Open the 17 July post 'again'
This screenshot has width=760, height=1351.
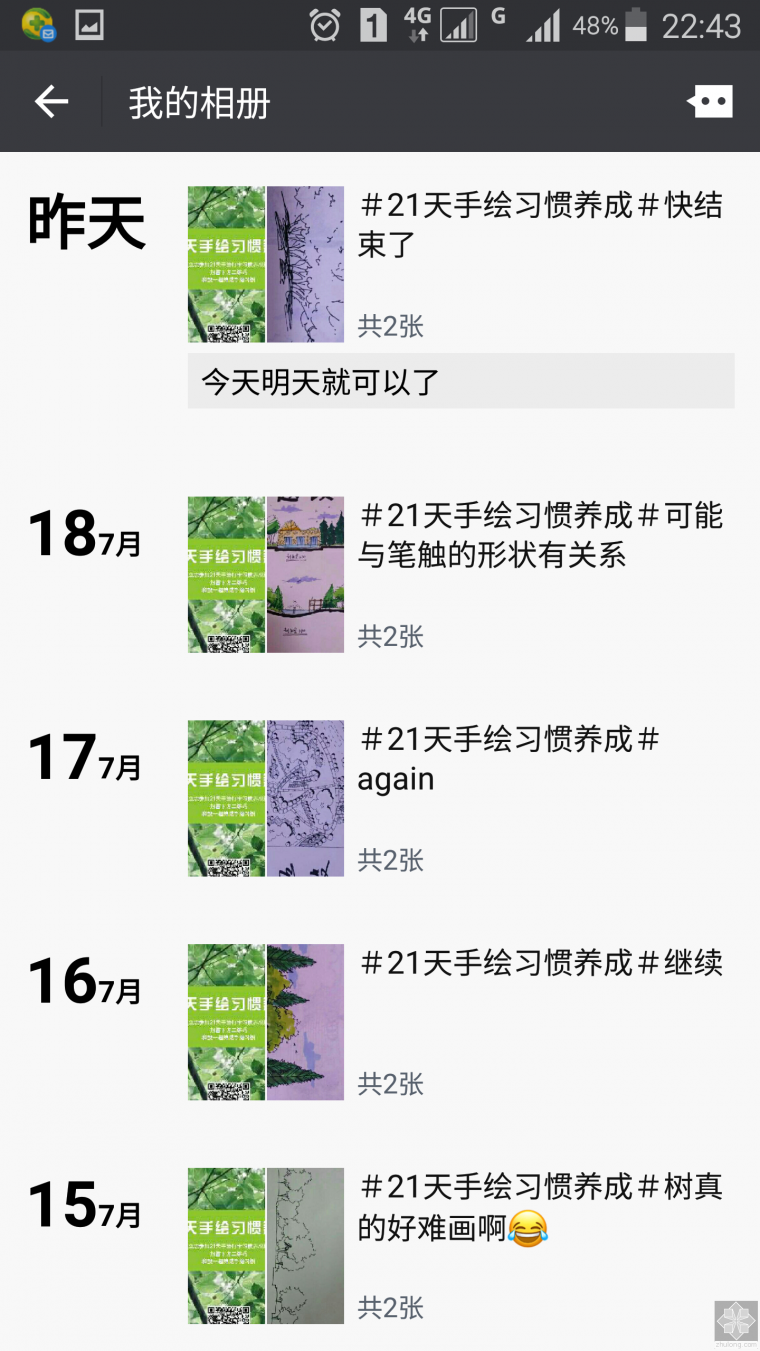click(x=510, y=760)
